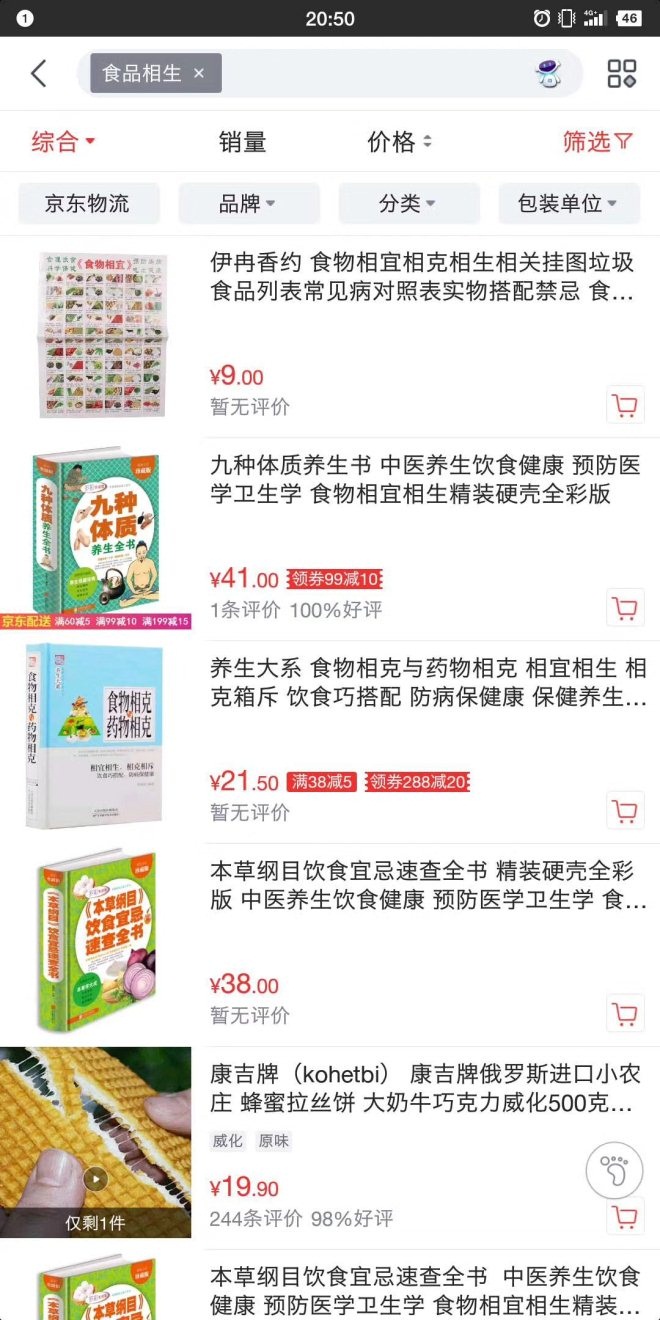This screenshot has width=660, height=1320.
Task: Expand the 分类 dropdown
Action: 408,204
